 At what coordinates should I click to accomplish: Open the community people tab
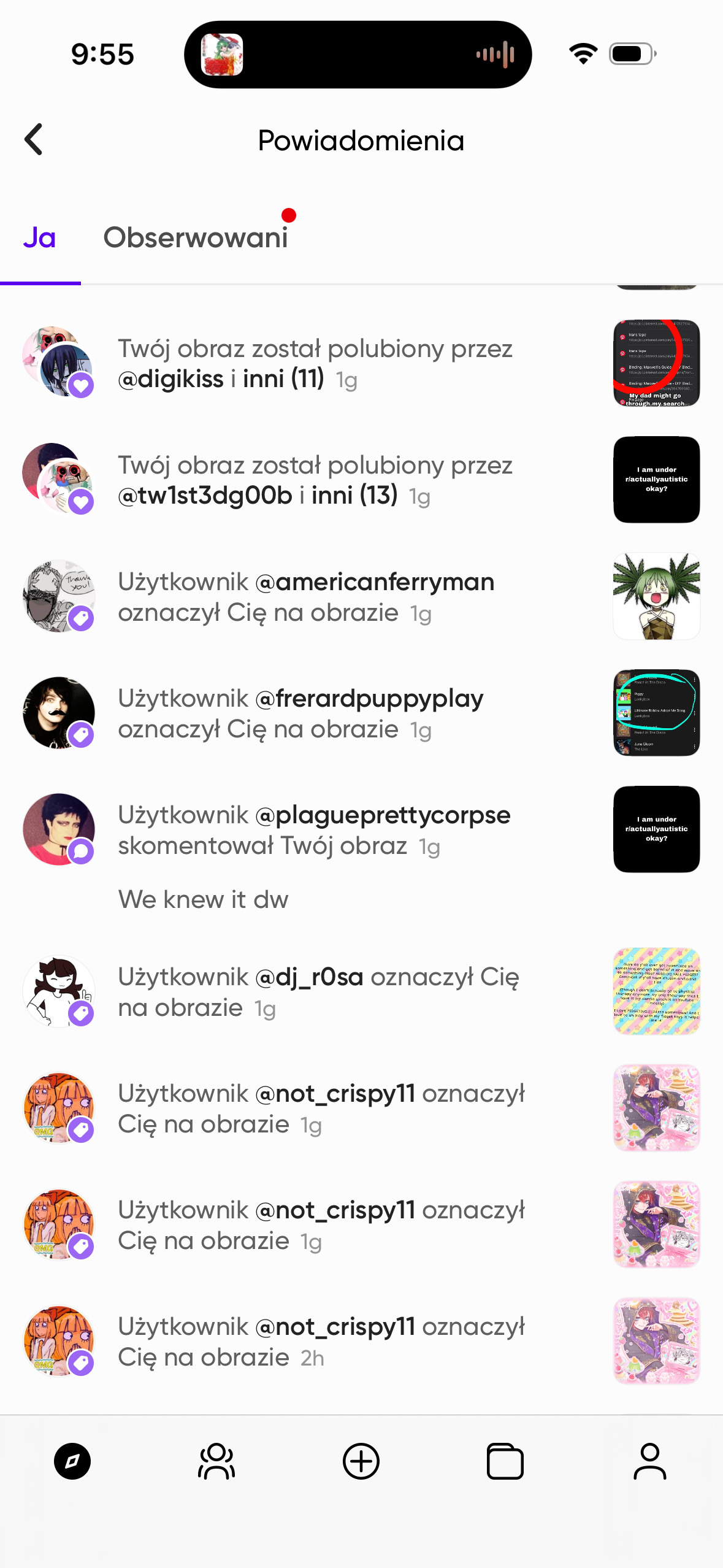[x=216, y=1461]
